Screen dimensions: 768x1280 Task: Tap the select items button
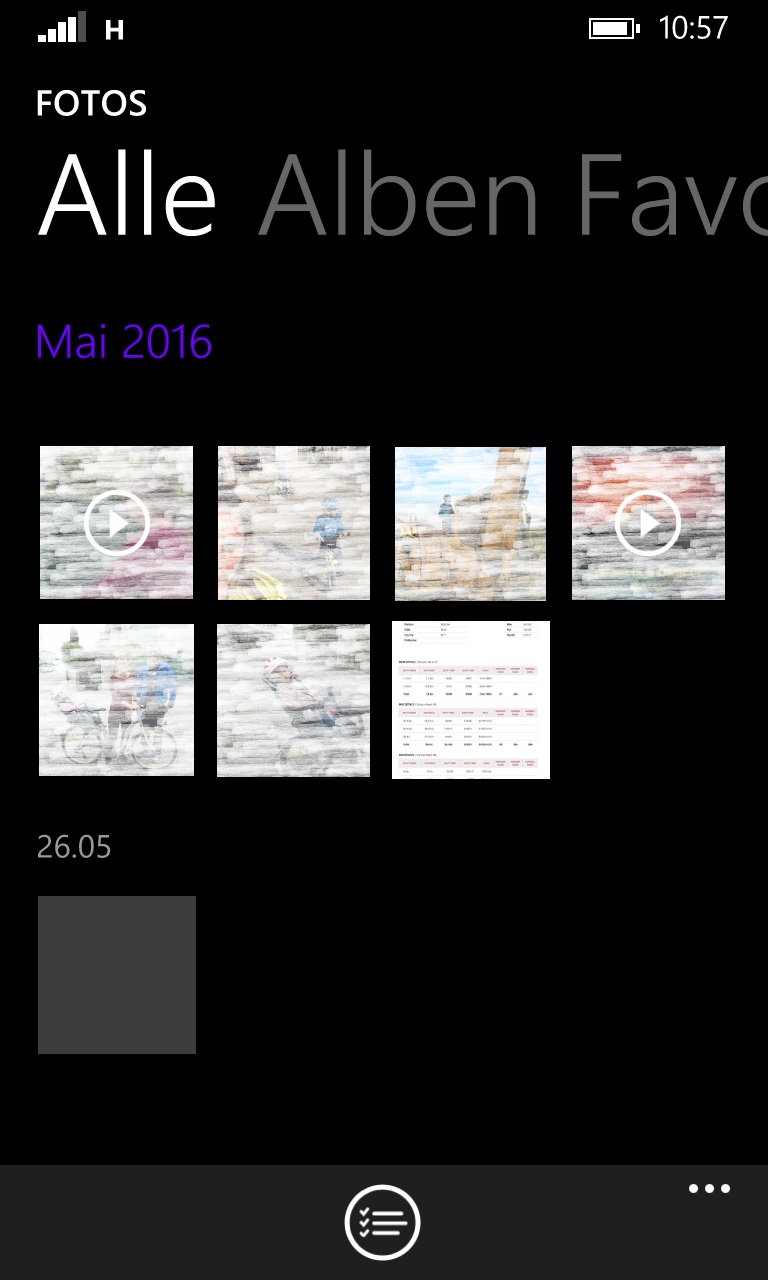point(383,1222)
